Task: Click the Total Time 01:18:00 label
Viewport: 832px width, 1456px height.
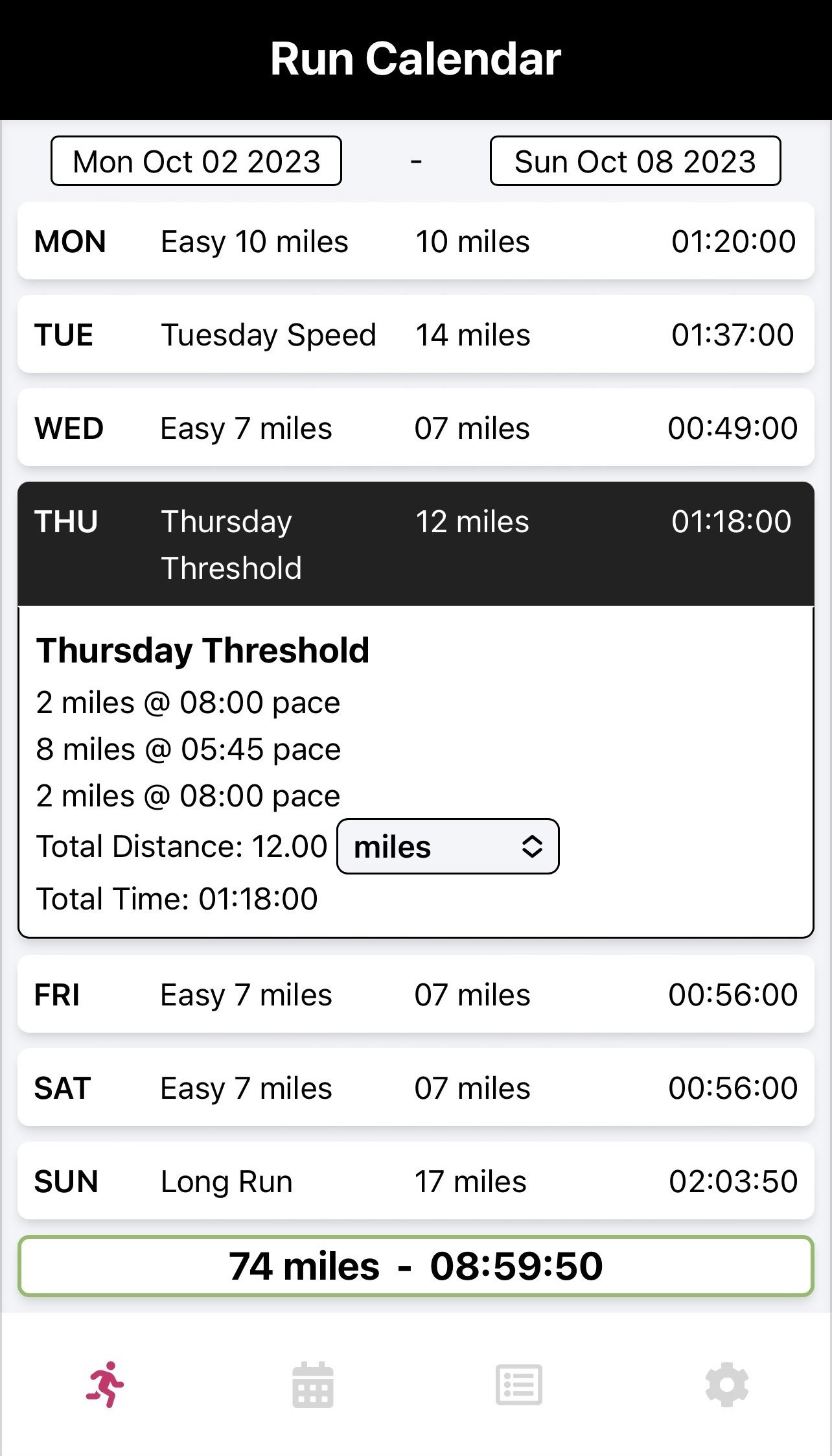Action: coord(177,898)
